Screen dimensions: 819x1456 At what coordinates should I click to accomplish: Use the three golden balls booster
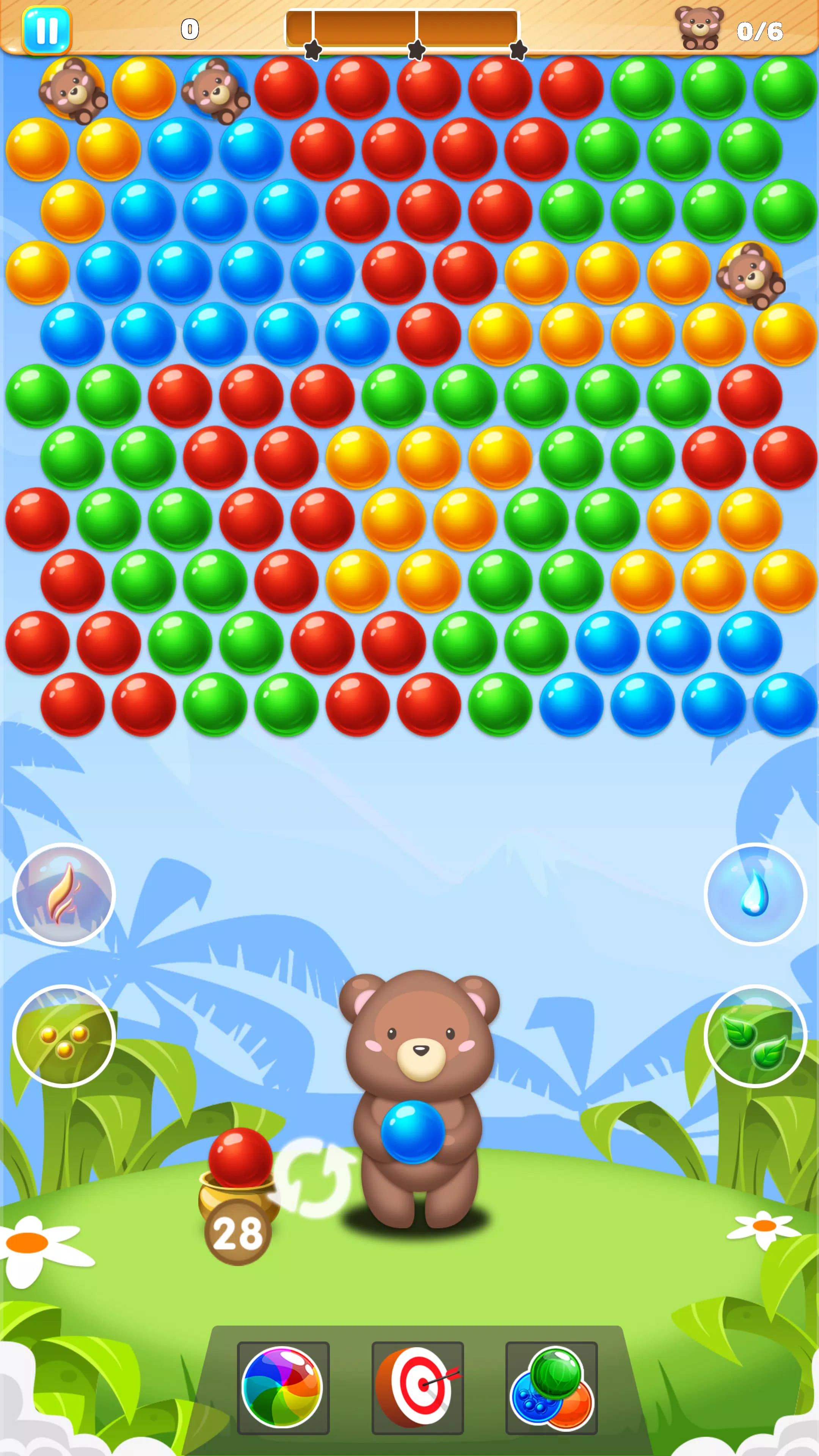pyautogui.click(x=64, y=1036)
